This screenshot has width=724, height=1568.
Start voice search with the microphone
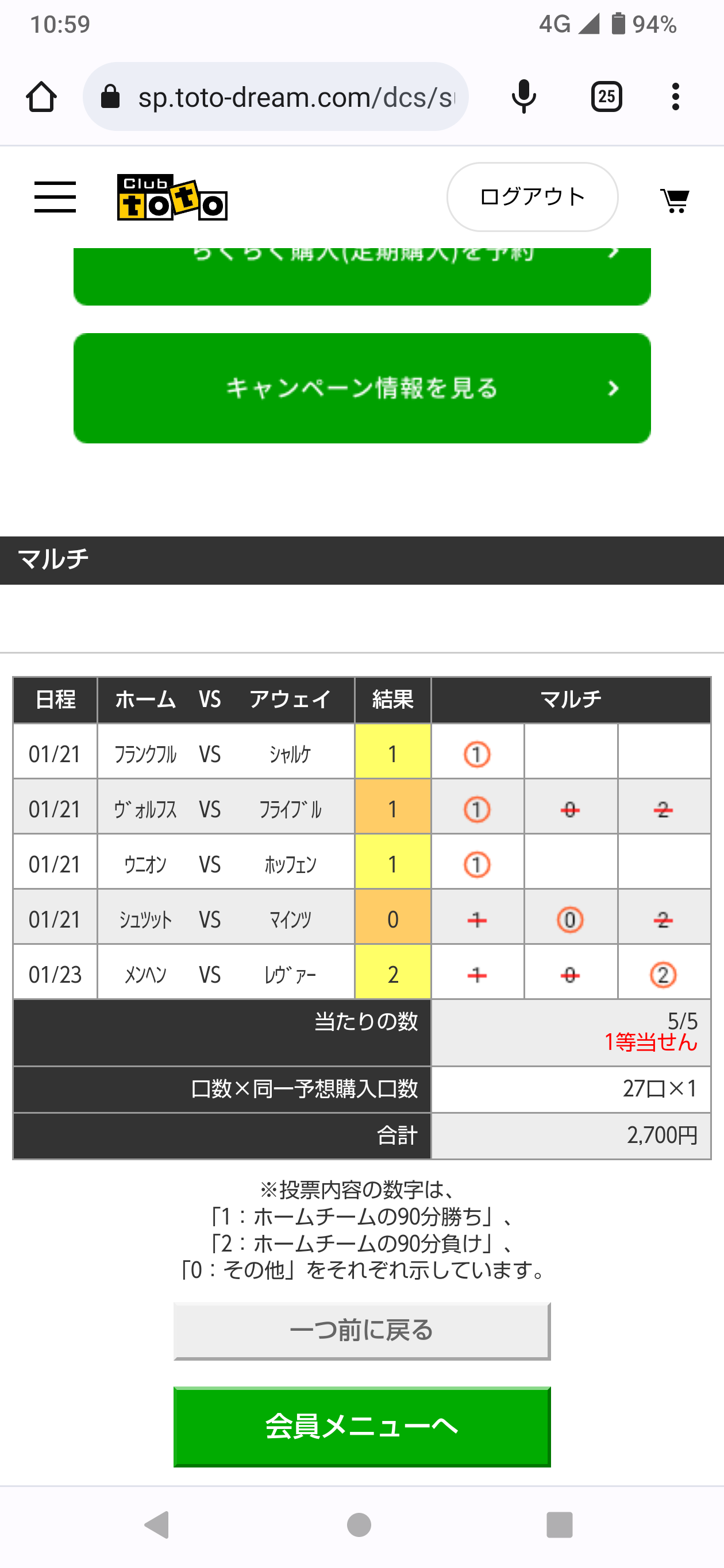click(x=523, y=97)
